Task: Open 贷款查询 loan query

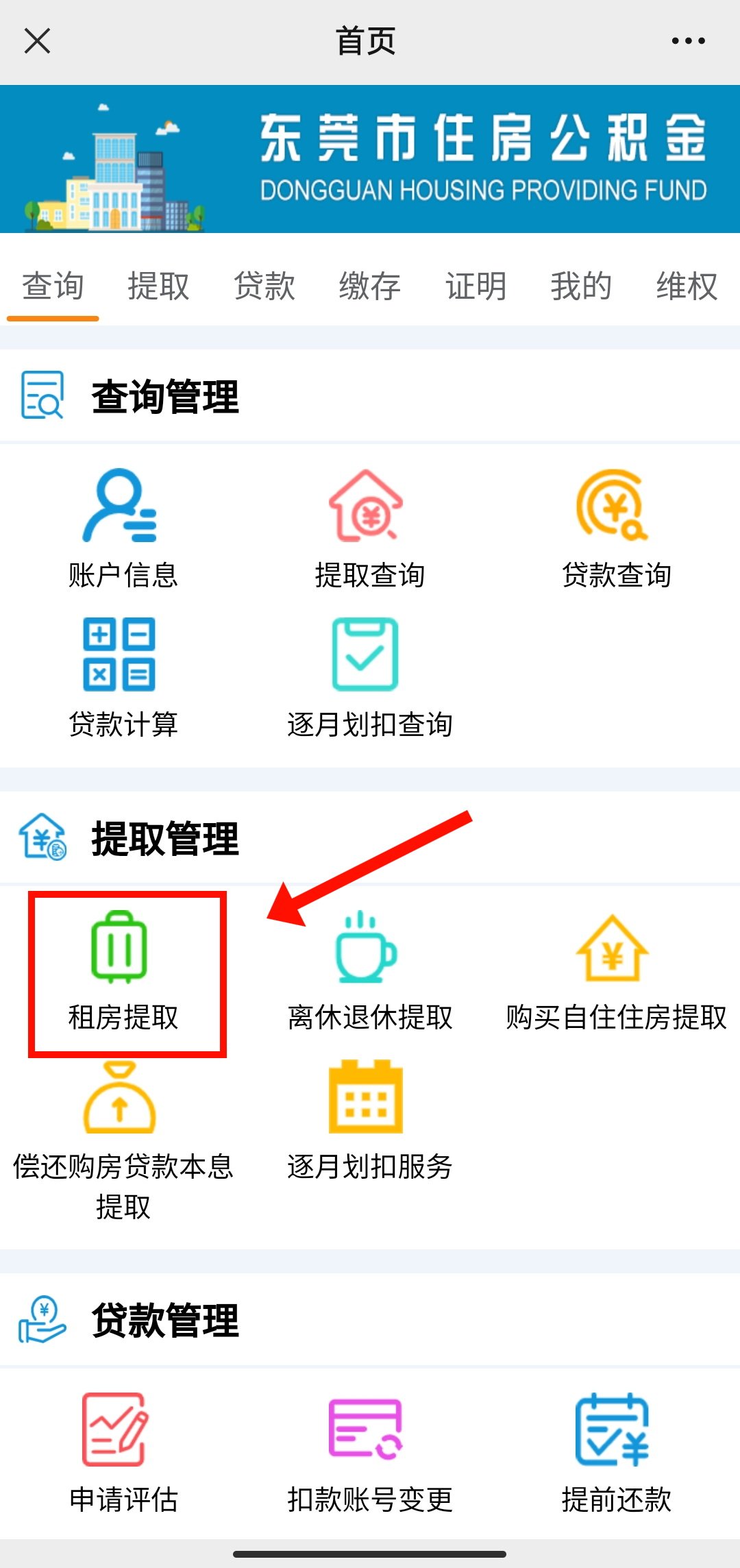Action: (616, 529)
